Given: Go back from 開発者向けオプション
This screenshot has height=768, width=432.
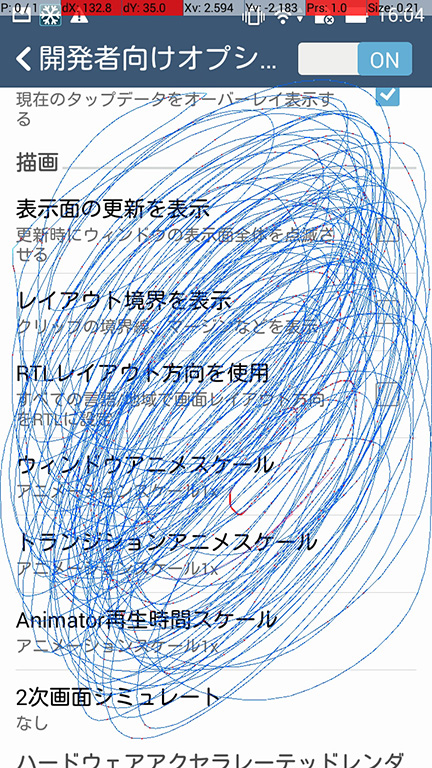Looking at the screenshot, I should pyautogui.click(x=23, y=59).
